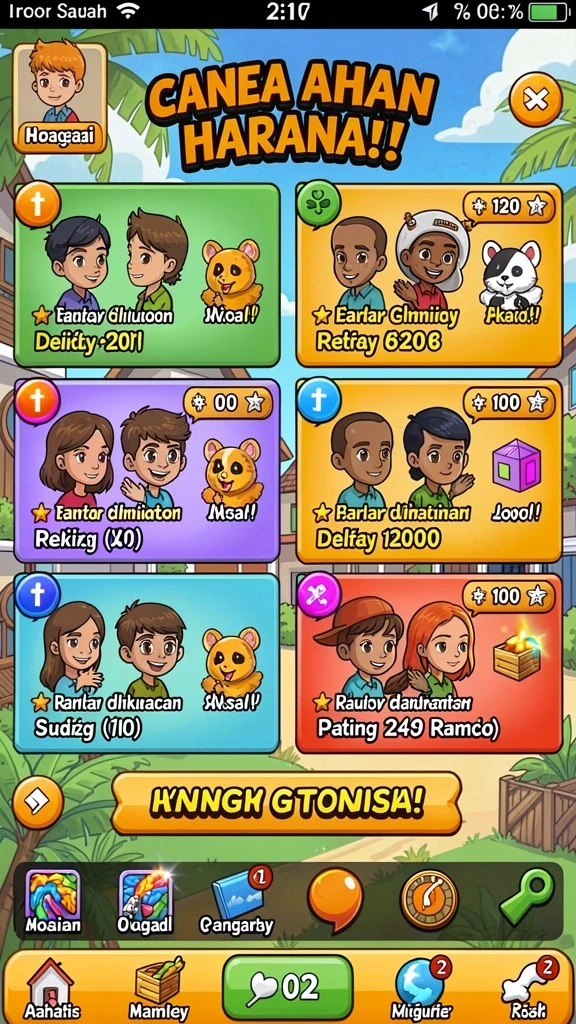
Task: Tap the green 02 center button
Action: [x=287, y=987]
